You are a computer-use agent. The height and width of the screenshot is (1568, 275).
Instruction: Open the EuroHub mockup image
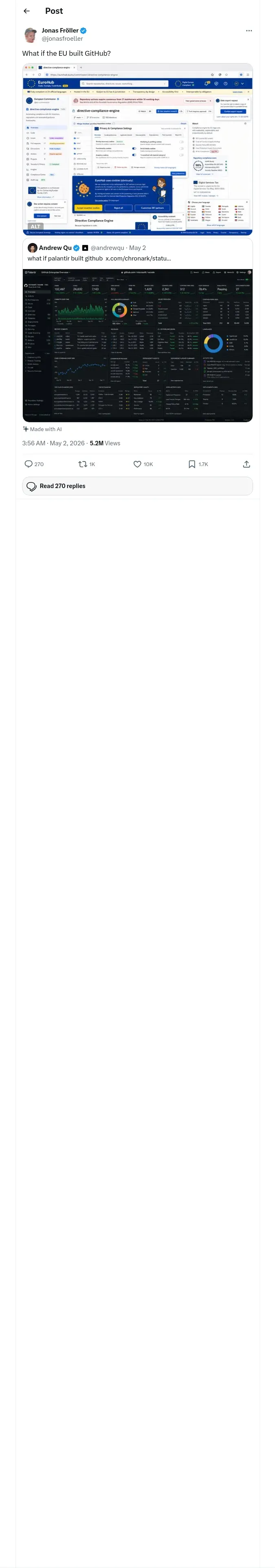coord(138,149)
